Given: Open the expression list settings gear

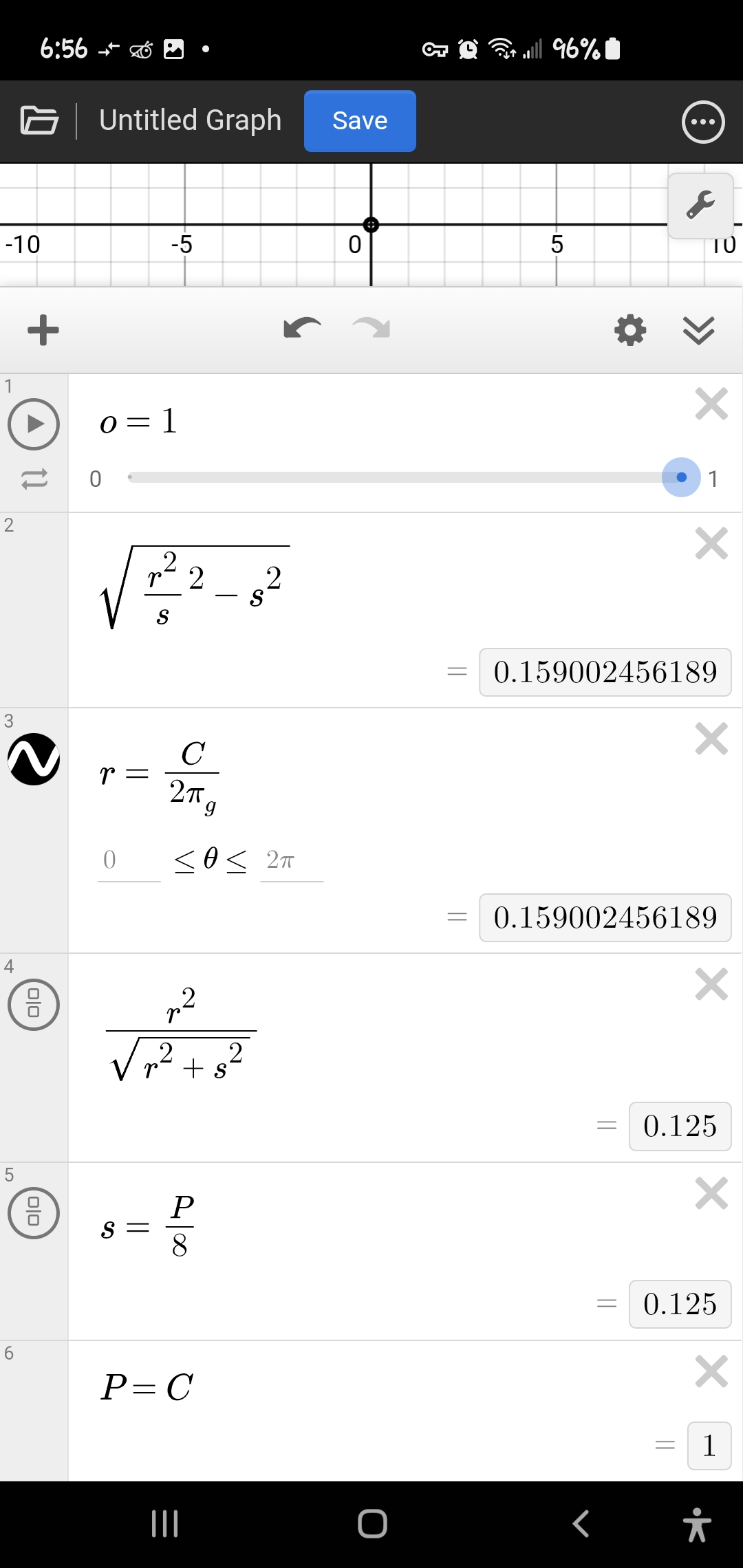Looking at the screenshot, I should point(630,330).
